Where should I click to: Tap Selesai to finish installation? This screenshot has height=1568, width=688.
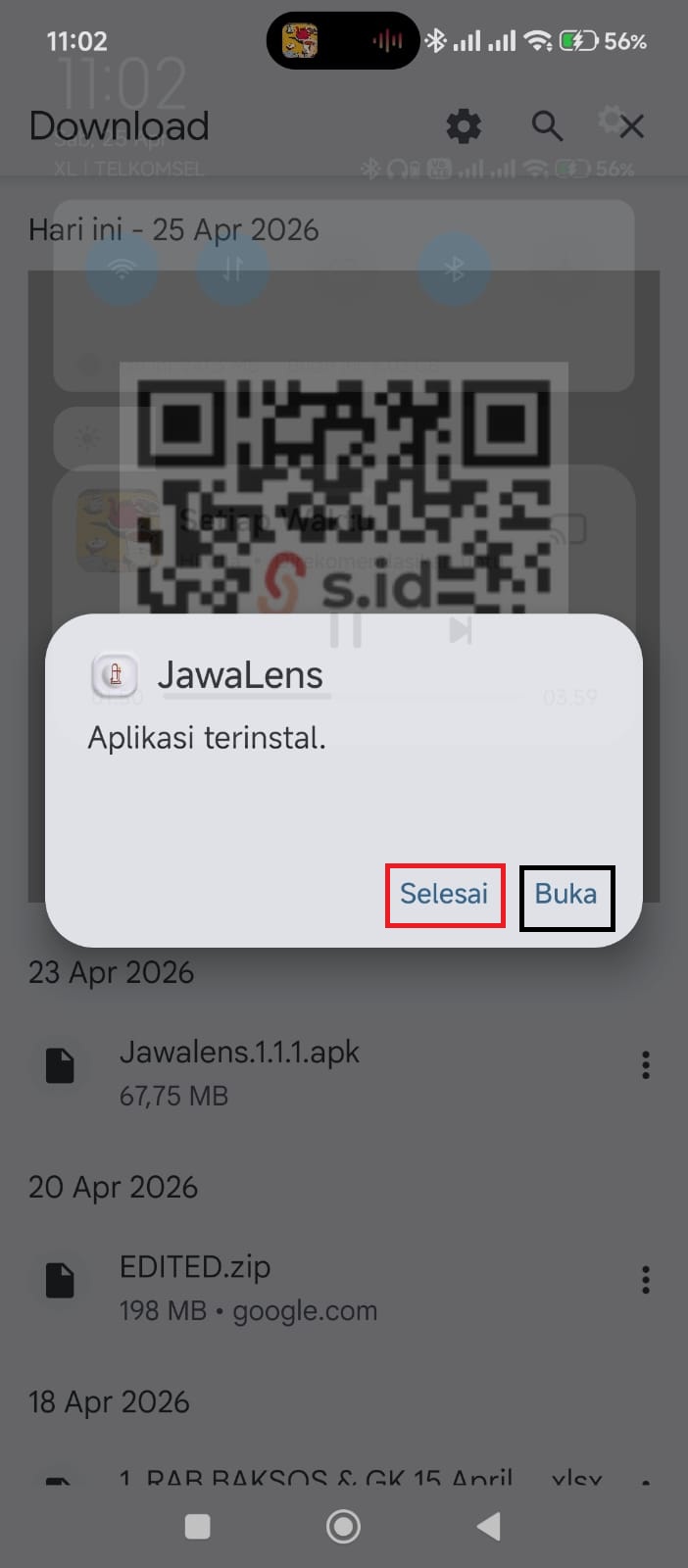point(444,895)
